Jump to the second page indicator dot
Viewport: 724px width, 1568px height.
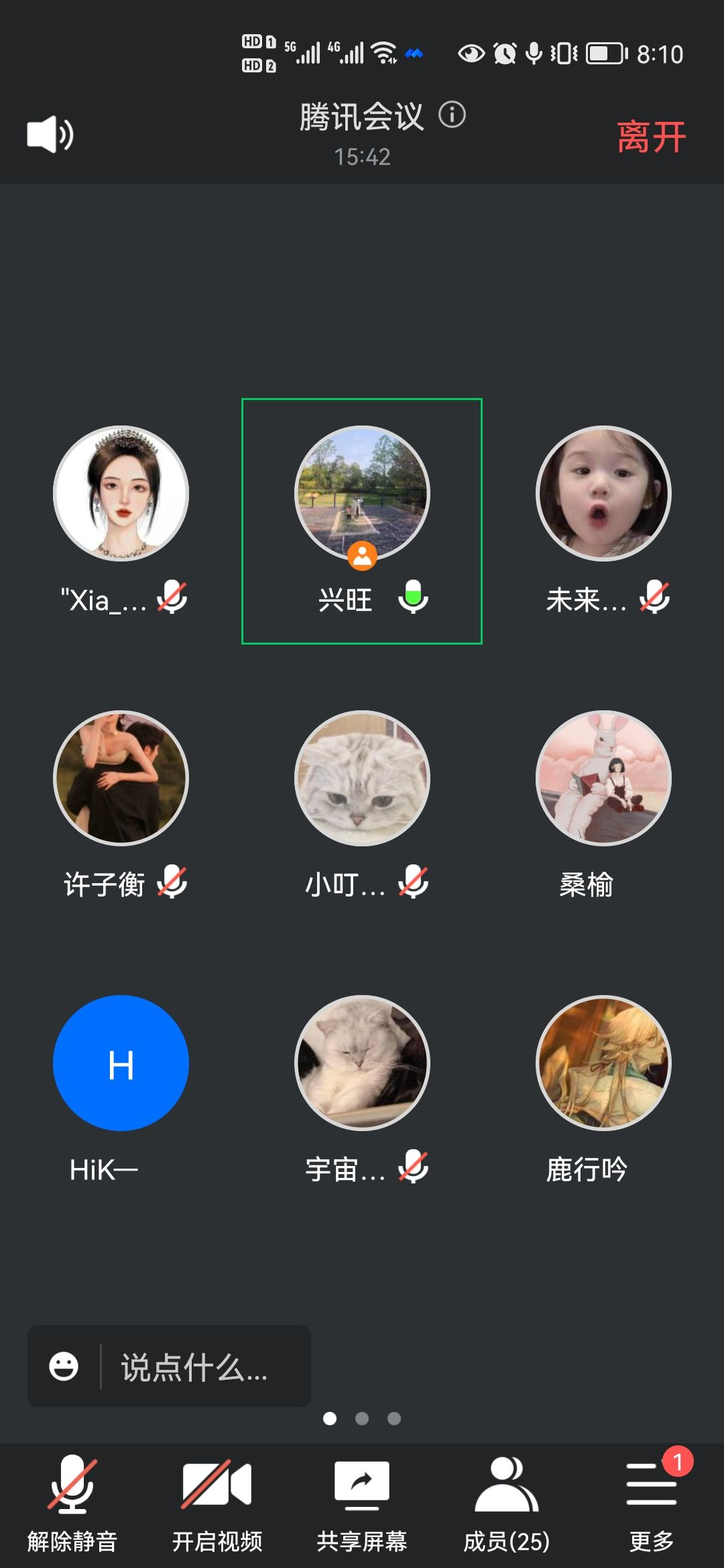(x=362, y=1419)
